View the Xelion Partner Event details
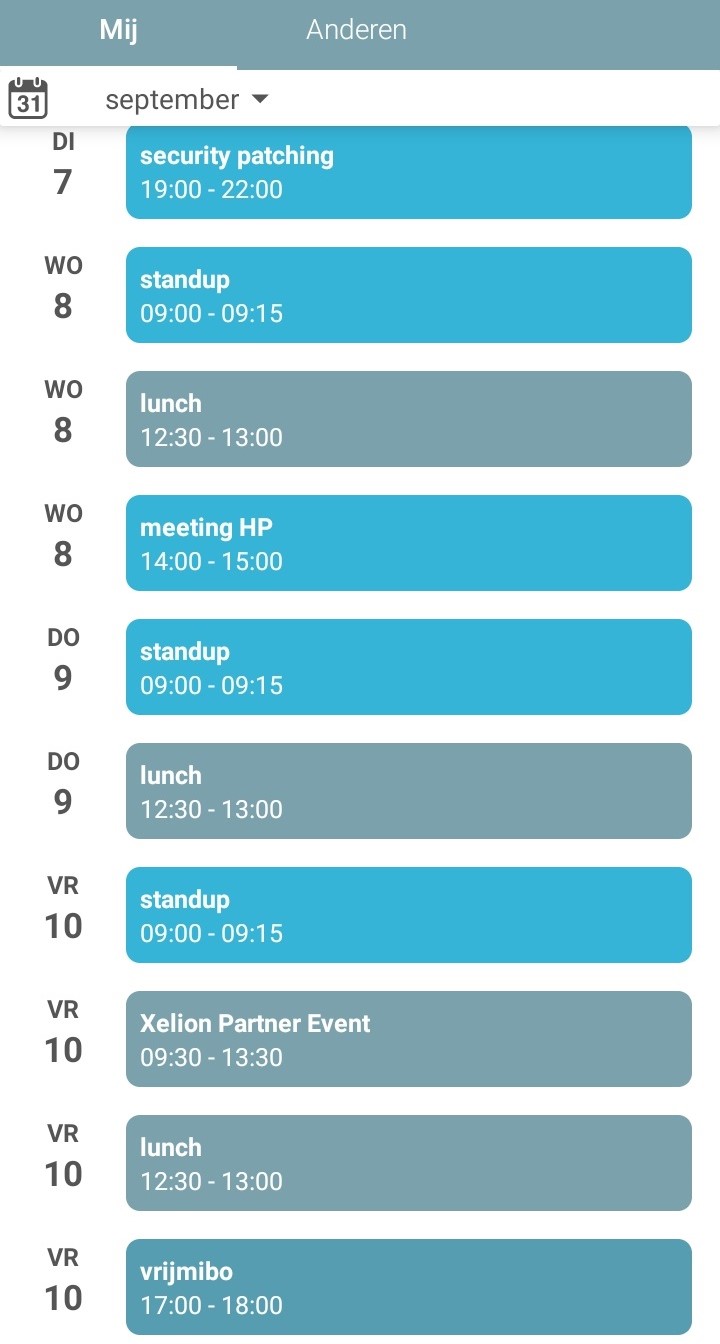The width and height of the screenshot is (720, 1344). pyautogui.click(x=409, y=1039)
